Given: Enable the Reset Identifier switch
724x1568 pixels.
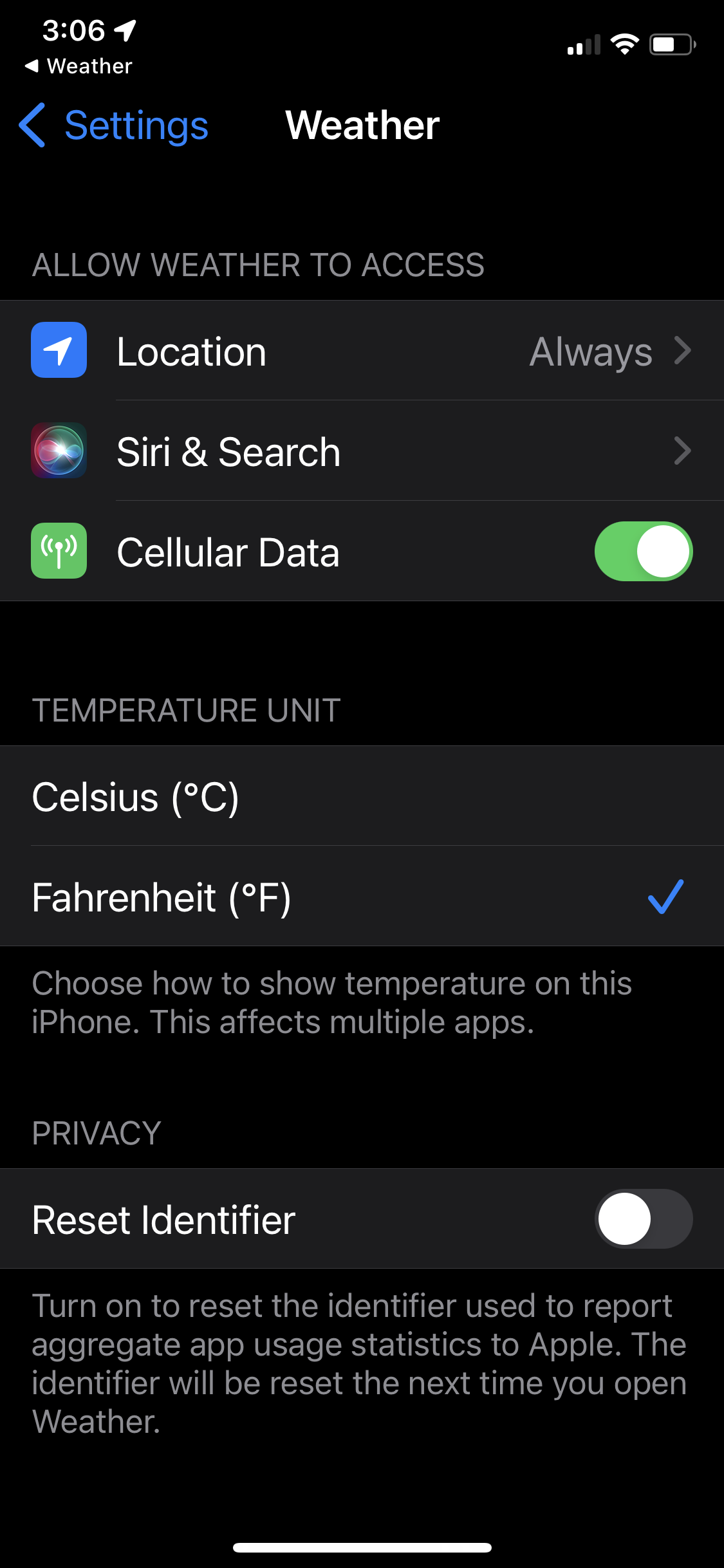Looking at the screenshot, I should 643,1218.
